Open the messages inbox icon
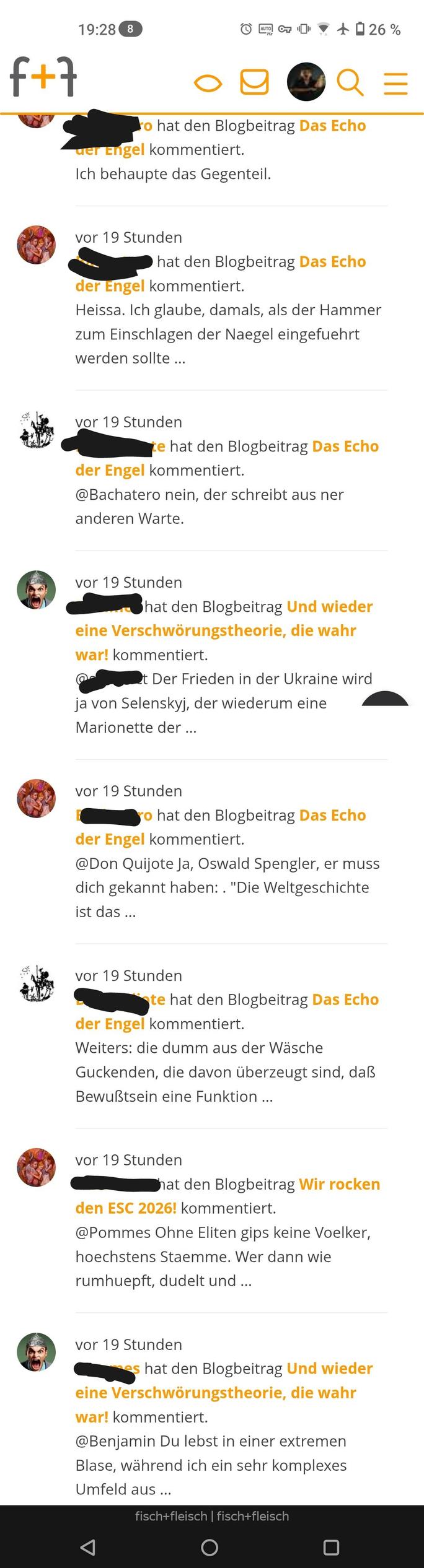 pos(254,82)
